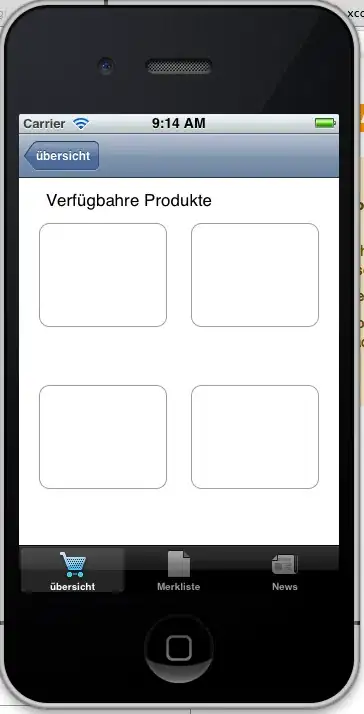
Task: Select the übersicht tab with cart icon
Action: tap(72, 570)
